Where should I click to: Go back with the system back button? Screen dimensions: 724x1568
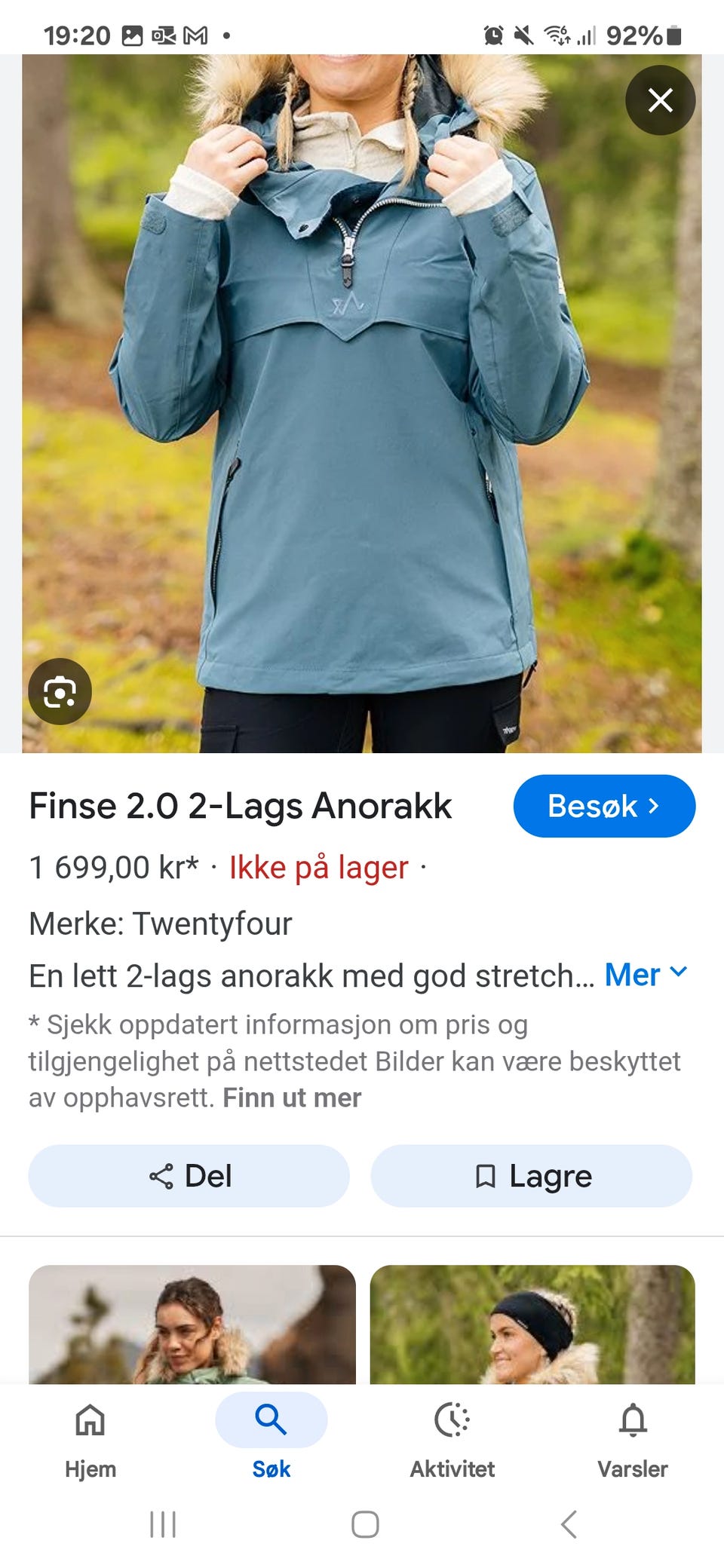point(569,1524)
